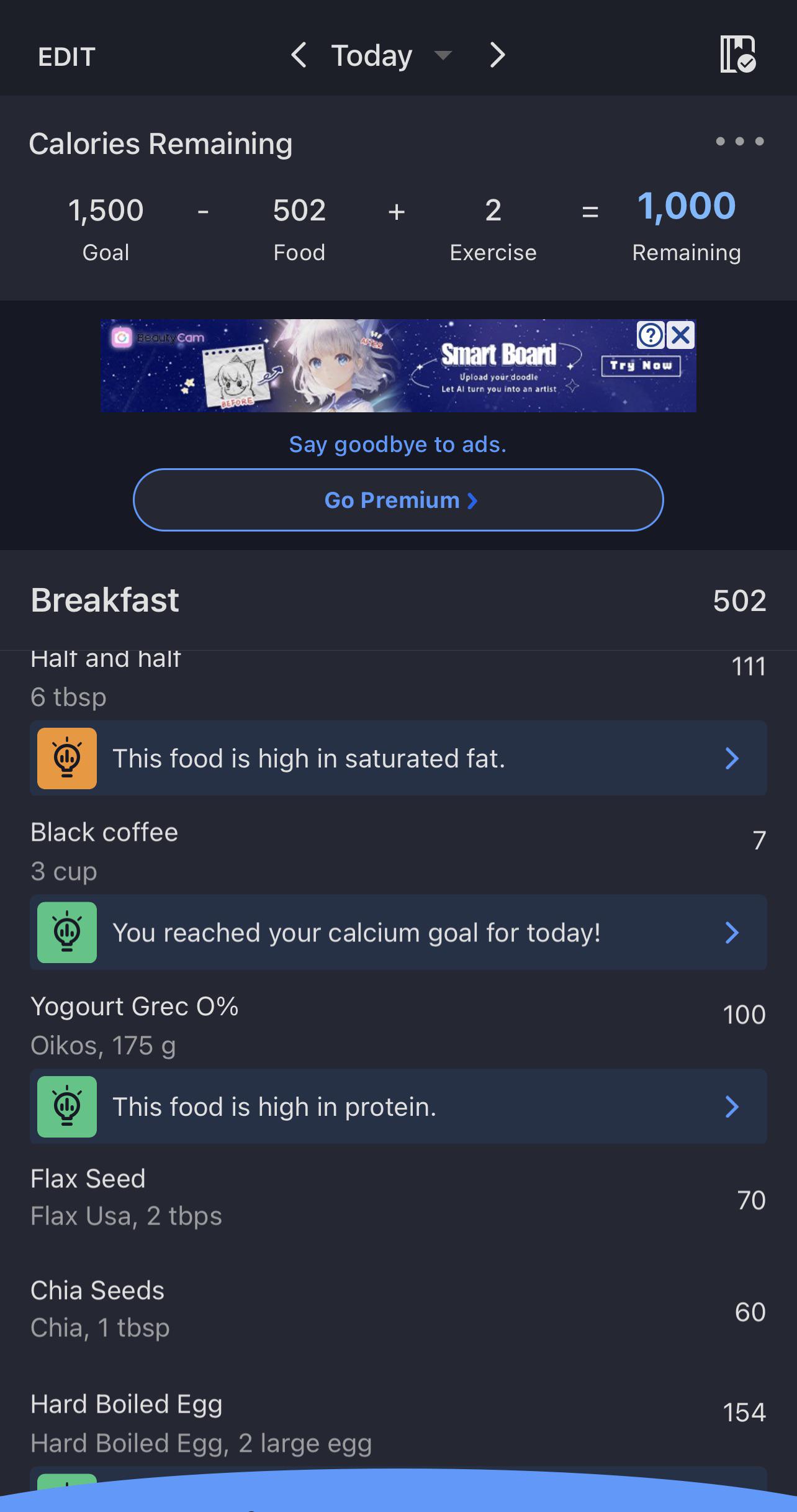Open the Flax Seed entry
This screenshot has width=797, height=1512.
(x=398, y=1197)
